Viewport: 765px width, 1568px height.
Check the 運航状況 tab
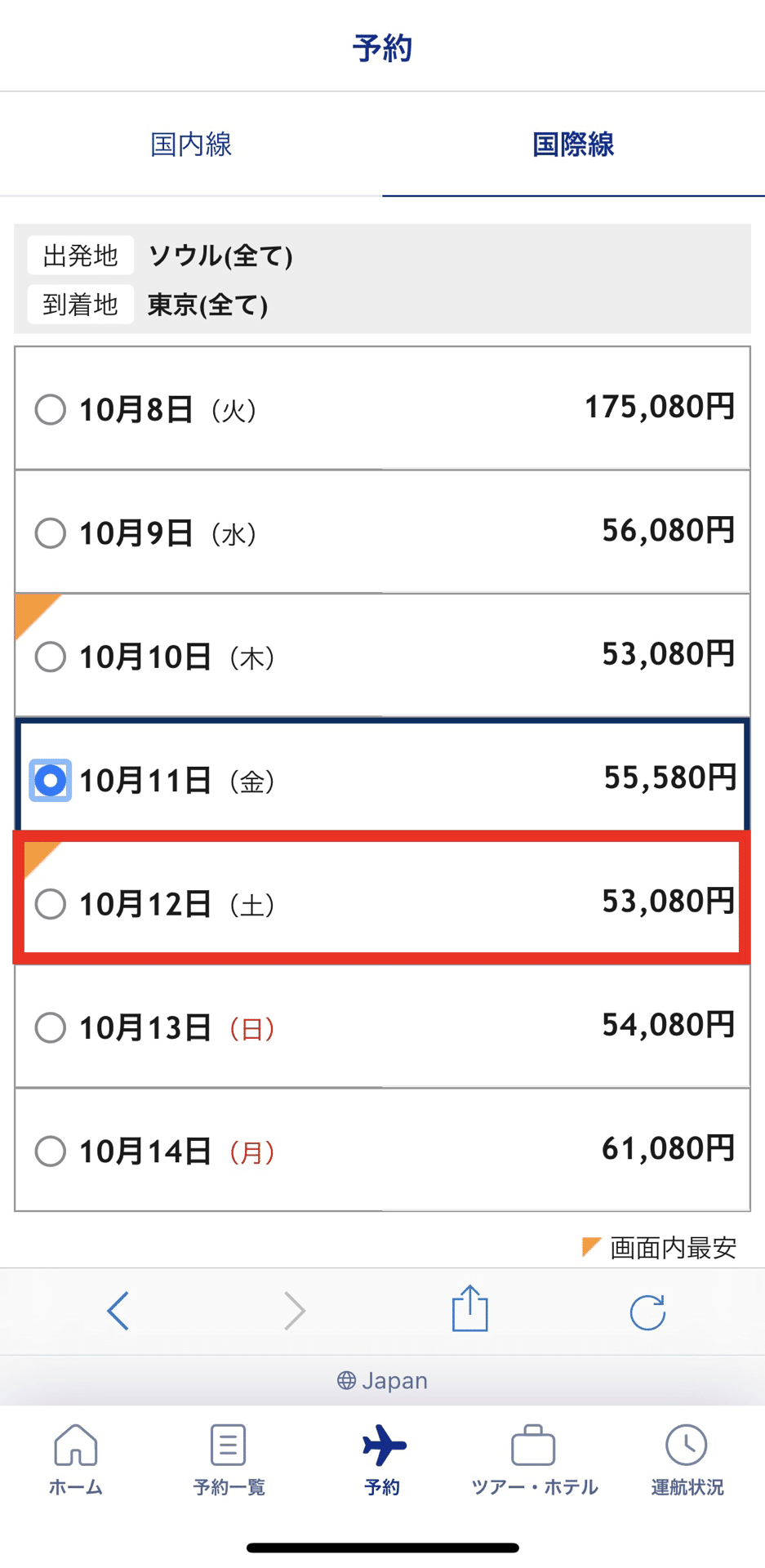[687, 1459]
